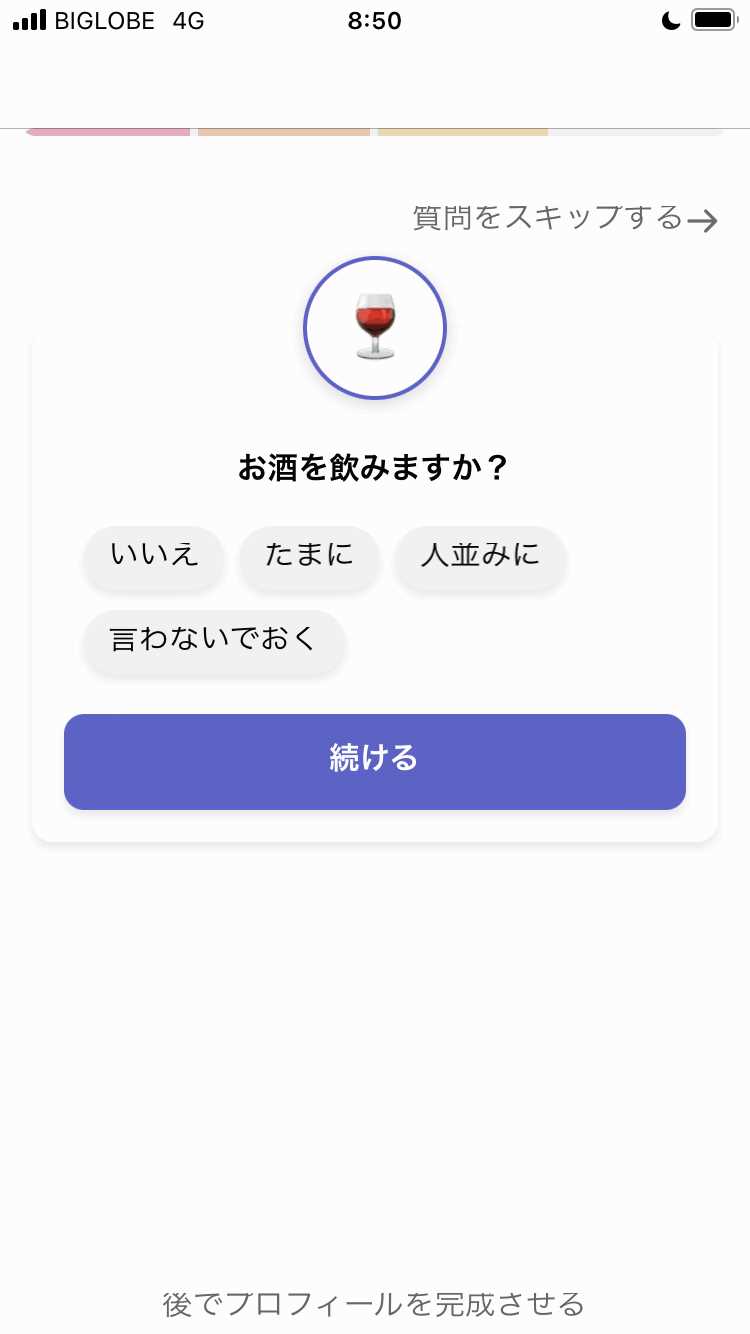Select 言わないでおく as your answer
The width and height of the screenshot is (750, 1334).
coord(213,643)
